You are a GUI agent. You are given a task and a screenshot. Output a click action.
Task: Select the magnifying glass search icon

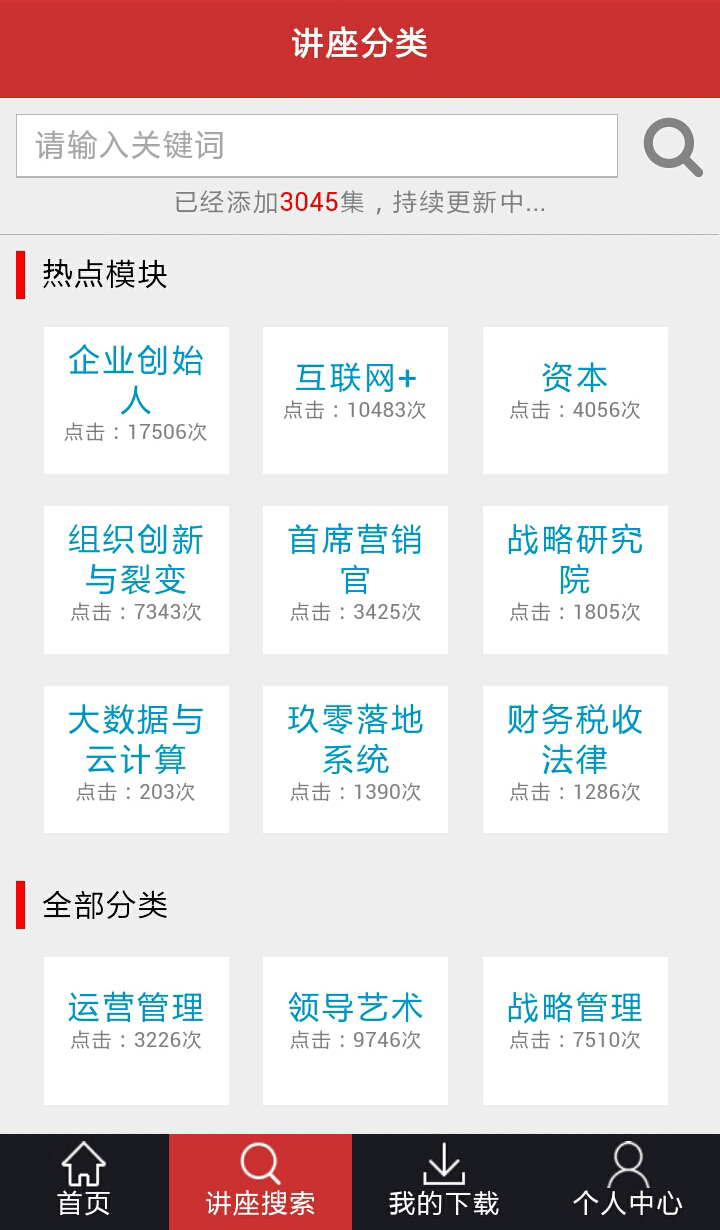[671, 146]
